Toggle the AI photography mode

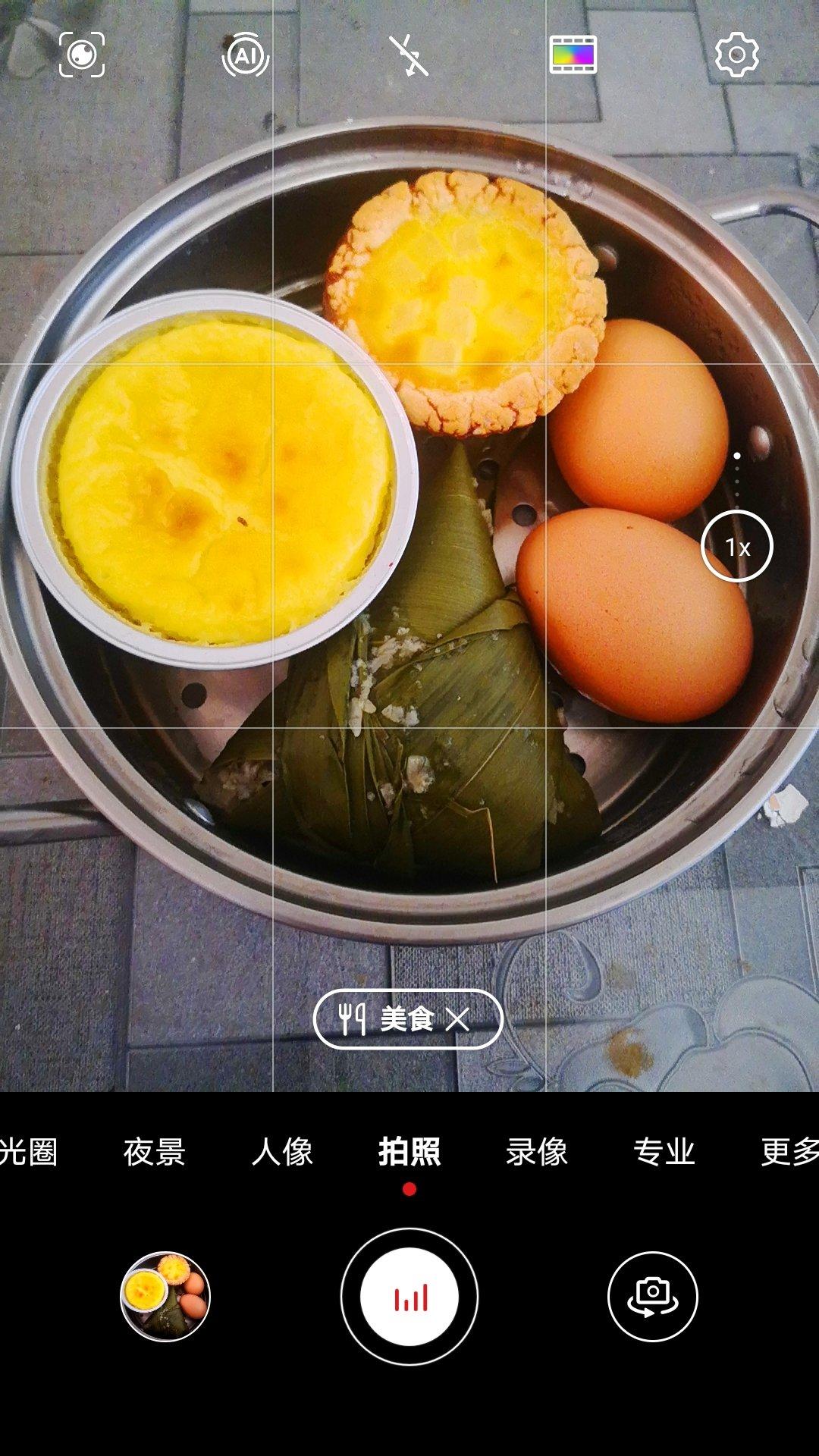tap(245, 55)
